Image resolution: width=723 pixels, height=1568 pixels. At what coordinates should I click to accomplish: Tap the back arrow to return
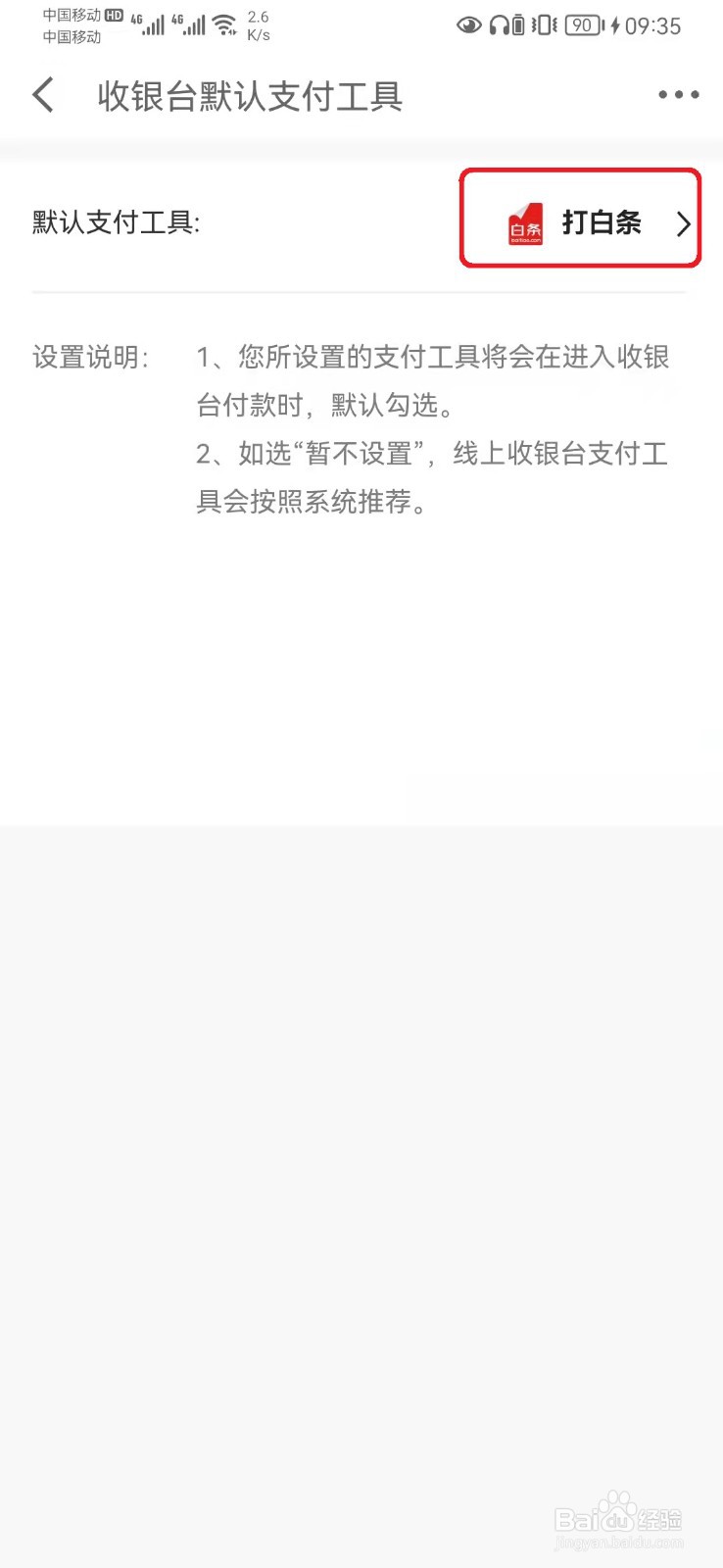coord(41,94)
